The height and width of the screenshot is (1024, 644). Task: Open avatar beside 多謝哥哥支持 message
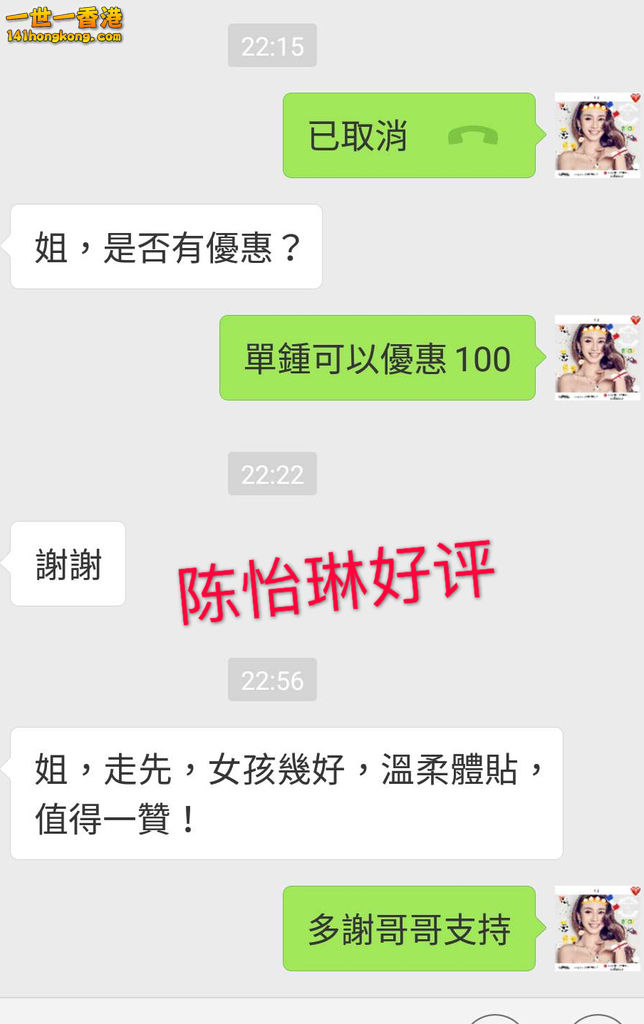pyautogui.click(x=597, y=928)
